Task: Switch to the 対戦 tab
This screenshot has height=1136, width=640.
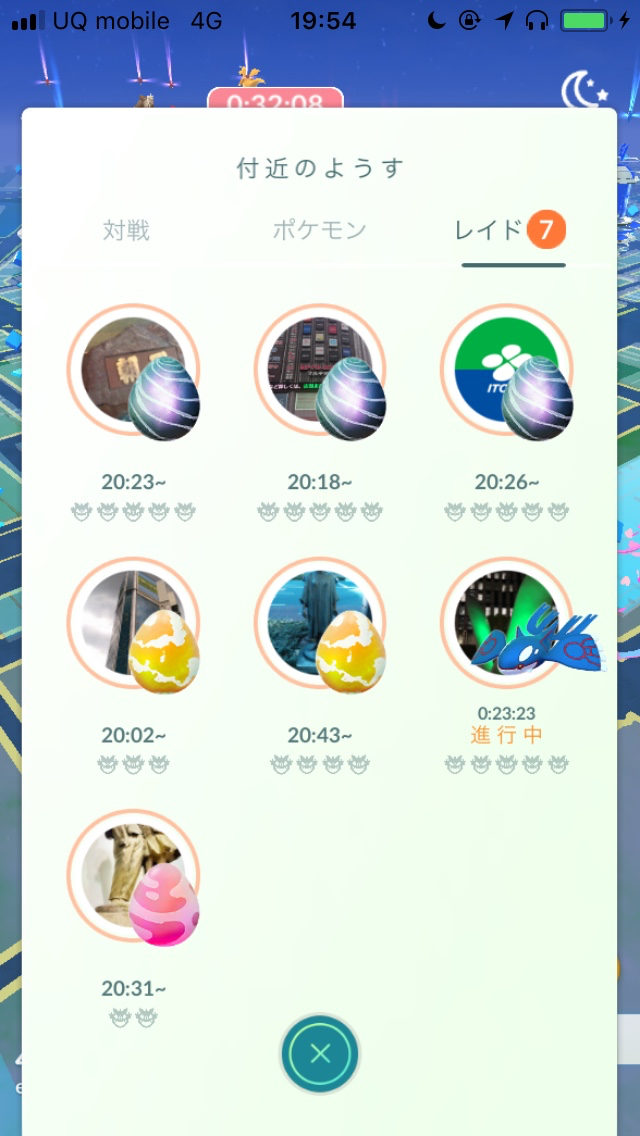Action: coord(126,231)
